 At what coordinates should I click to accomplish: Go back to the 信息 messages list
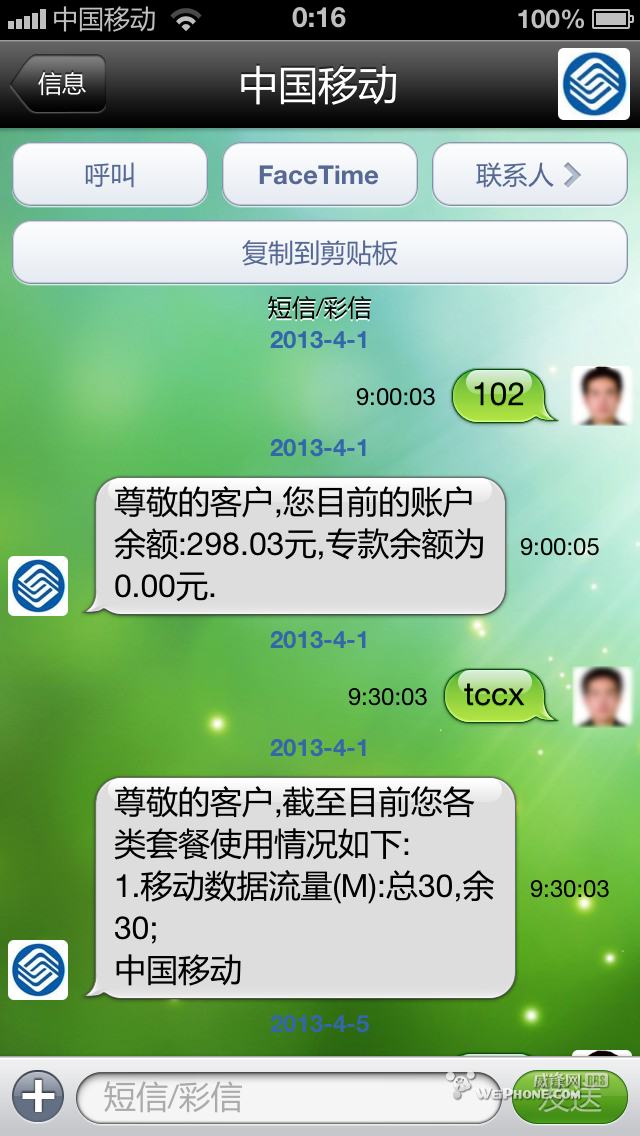[59, 84]
